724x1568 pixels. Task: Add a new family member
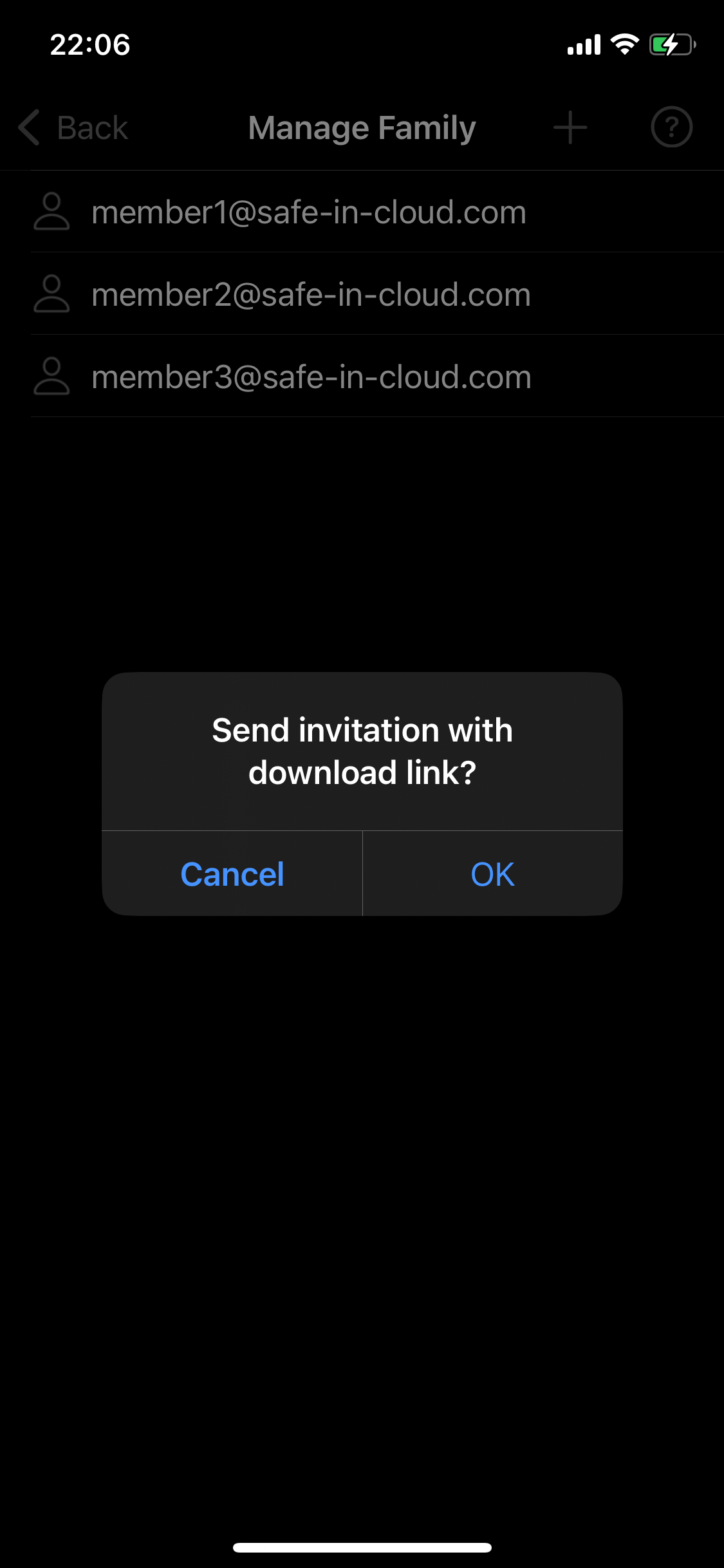[570, 127]
